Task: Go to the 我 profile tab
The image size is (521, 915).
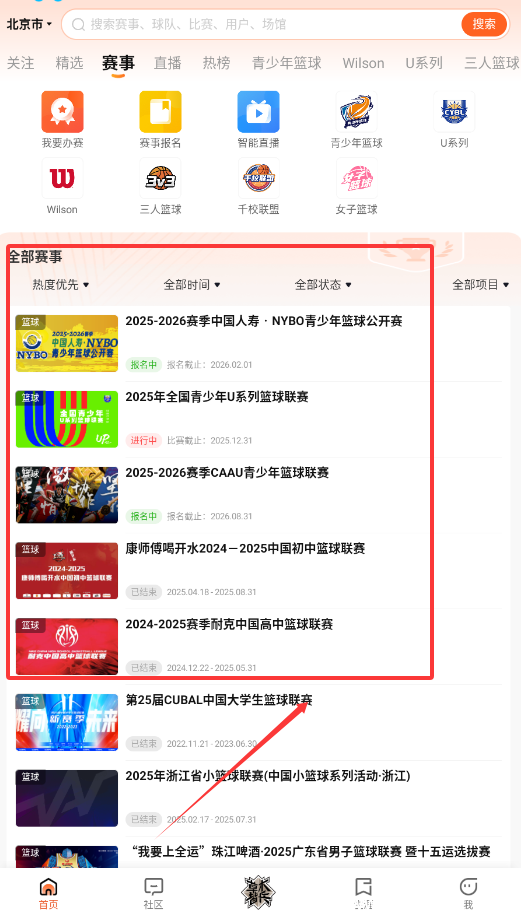Action: 468,893
